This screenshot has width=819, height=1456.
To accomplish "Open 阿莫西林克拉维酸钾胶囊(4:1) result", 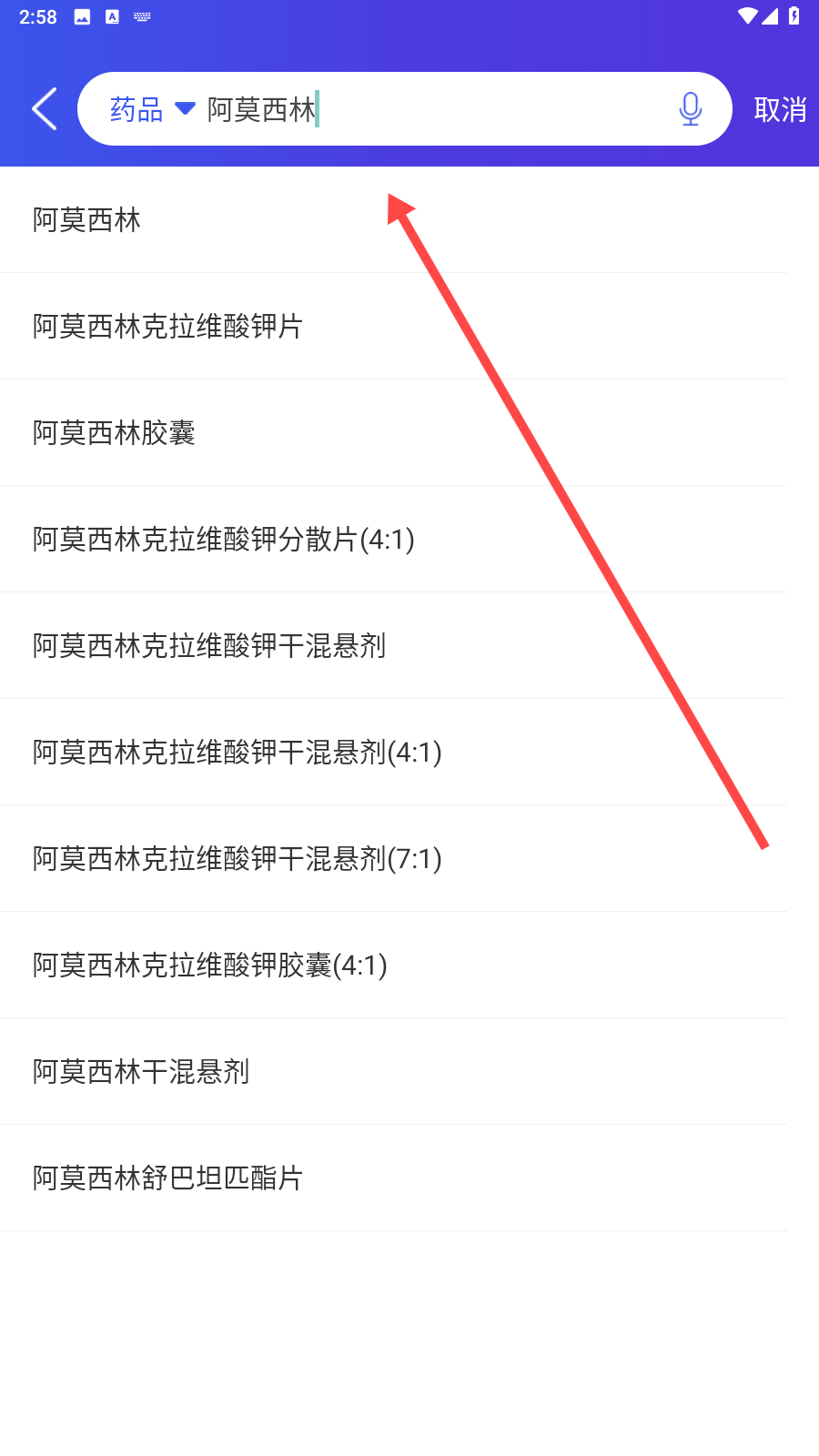I will (x=210, y=966).
